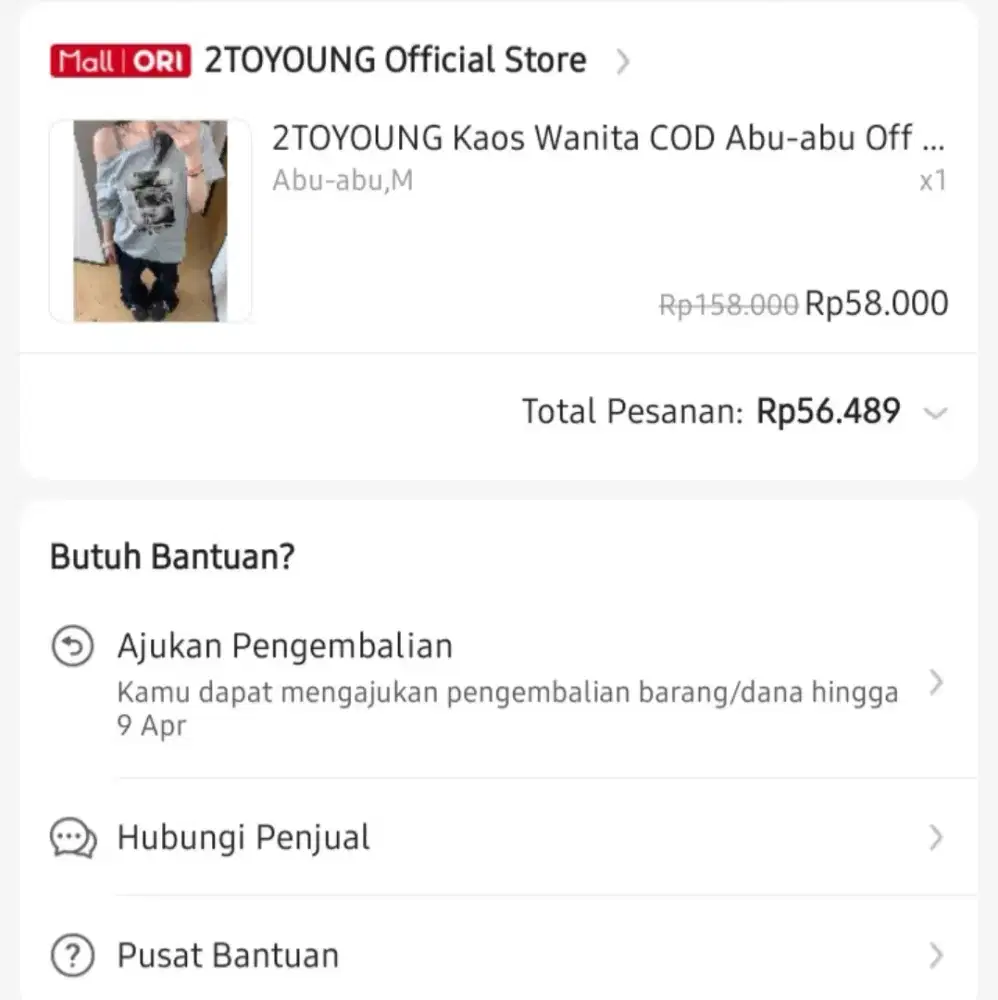Select the Ajukan Pengembalian help option
This screenshot has width=998, height=1000.
284,645
